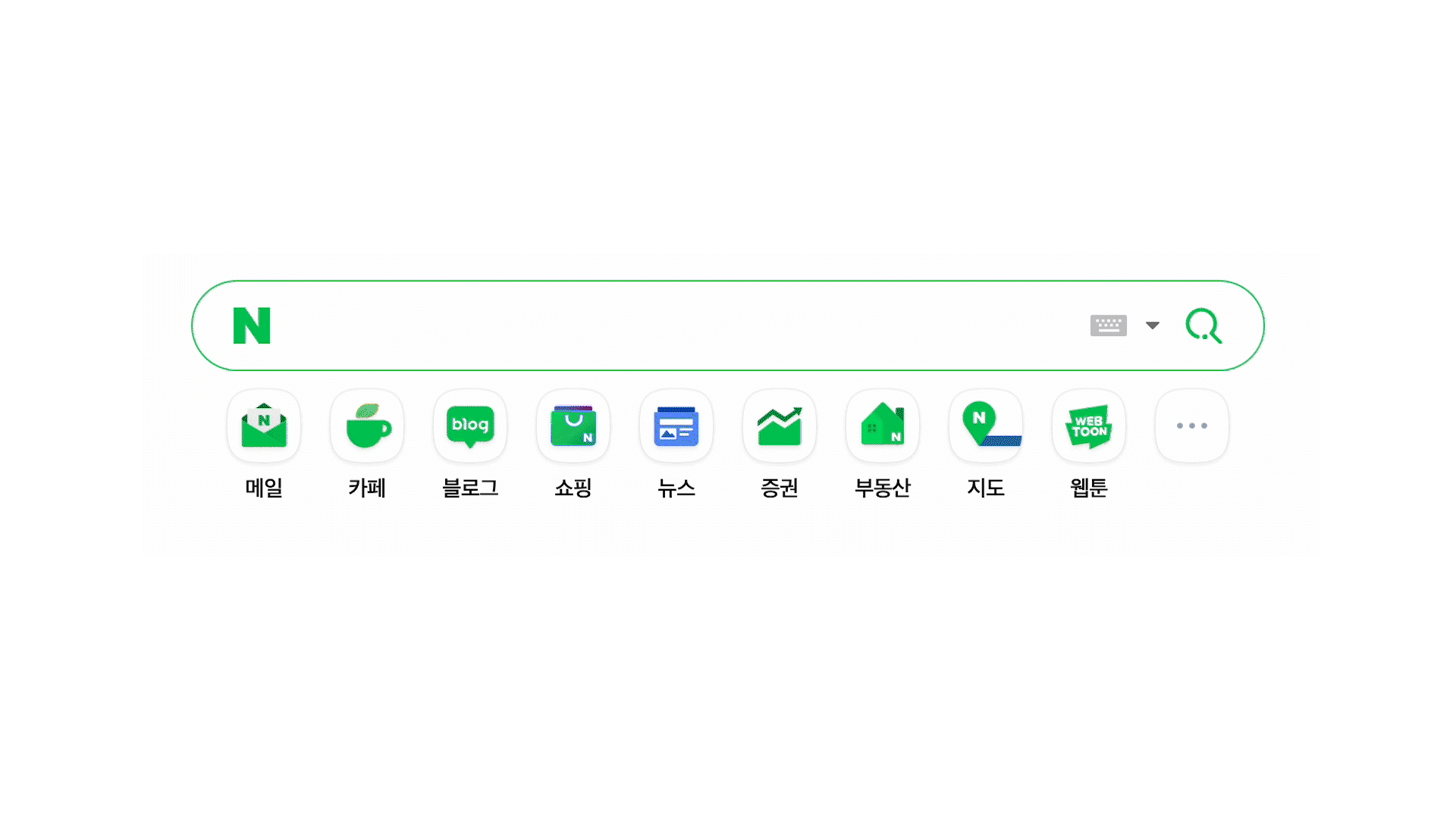Open 부동산 (Real estate) shortcut
The height and width of the screenshot is (819, 1456).
tap(883, 426)
